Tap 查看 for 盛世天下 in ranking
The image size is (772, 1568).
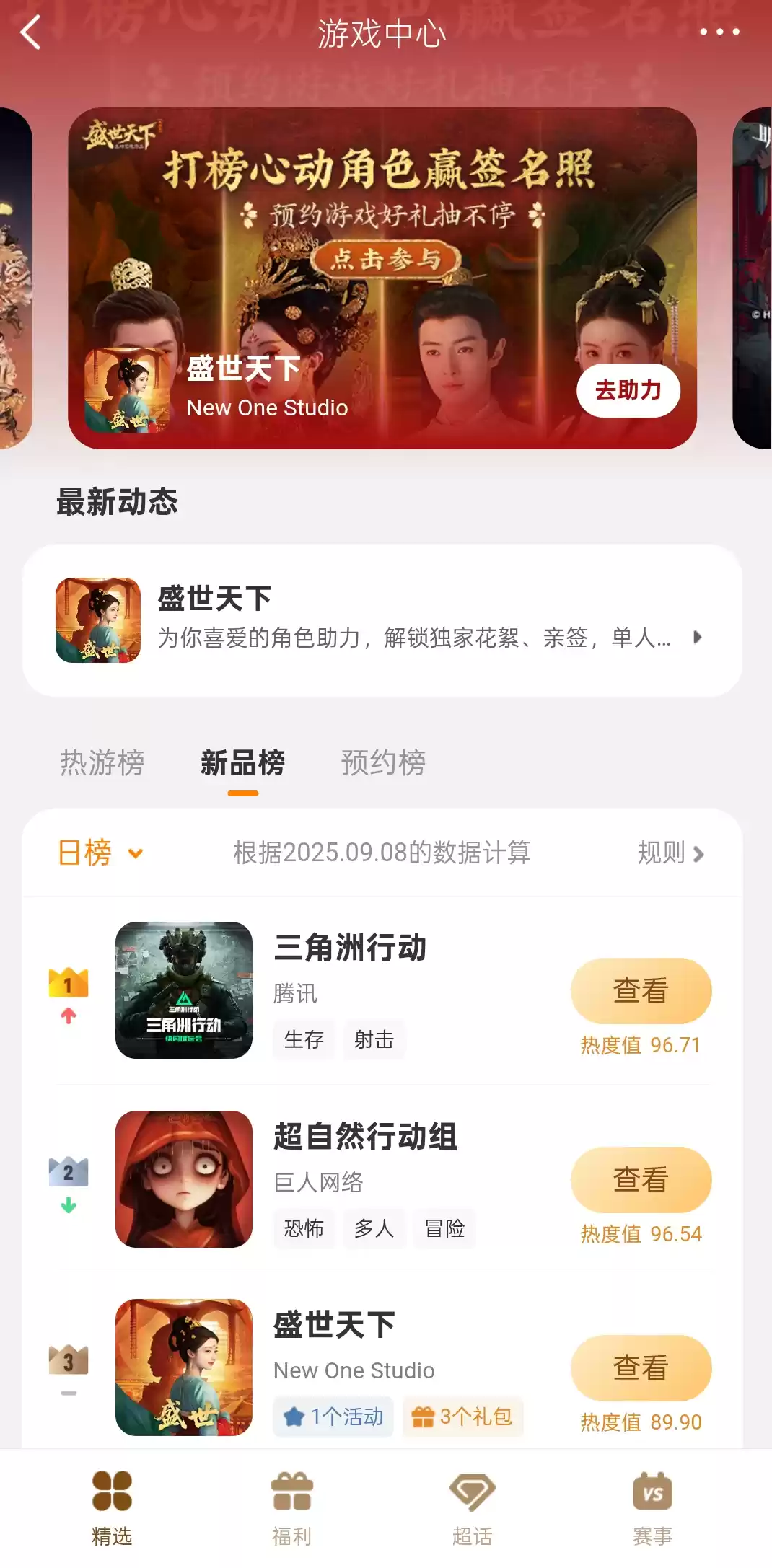tap(641, 1368)
